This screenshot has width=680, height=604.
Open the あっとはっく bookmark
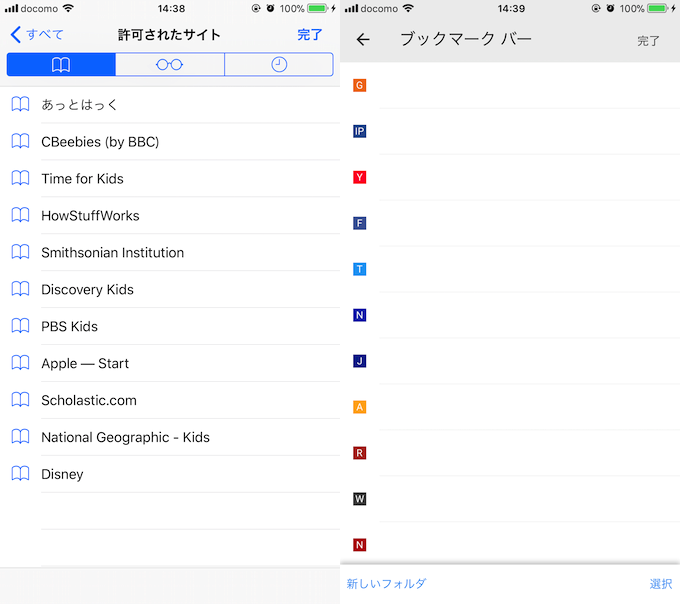(80, 105)
